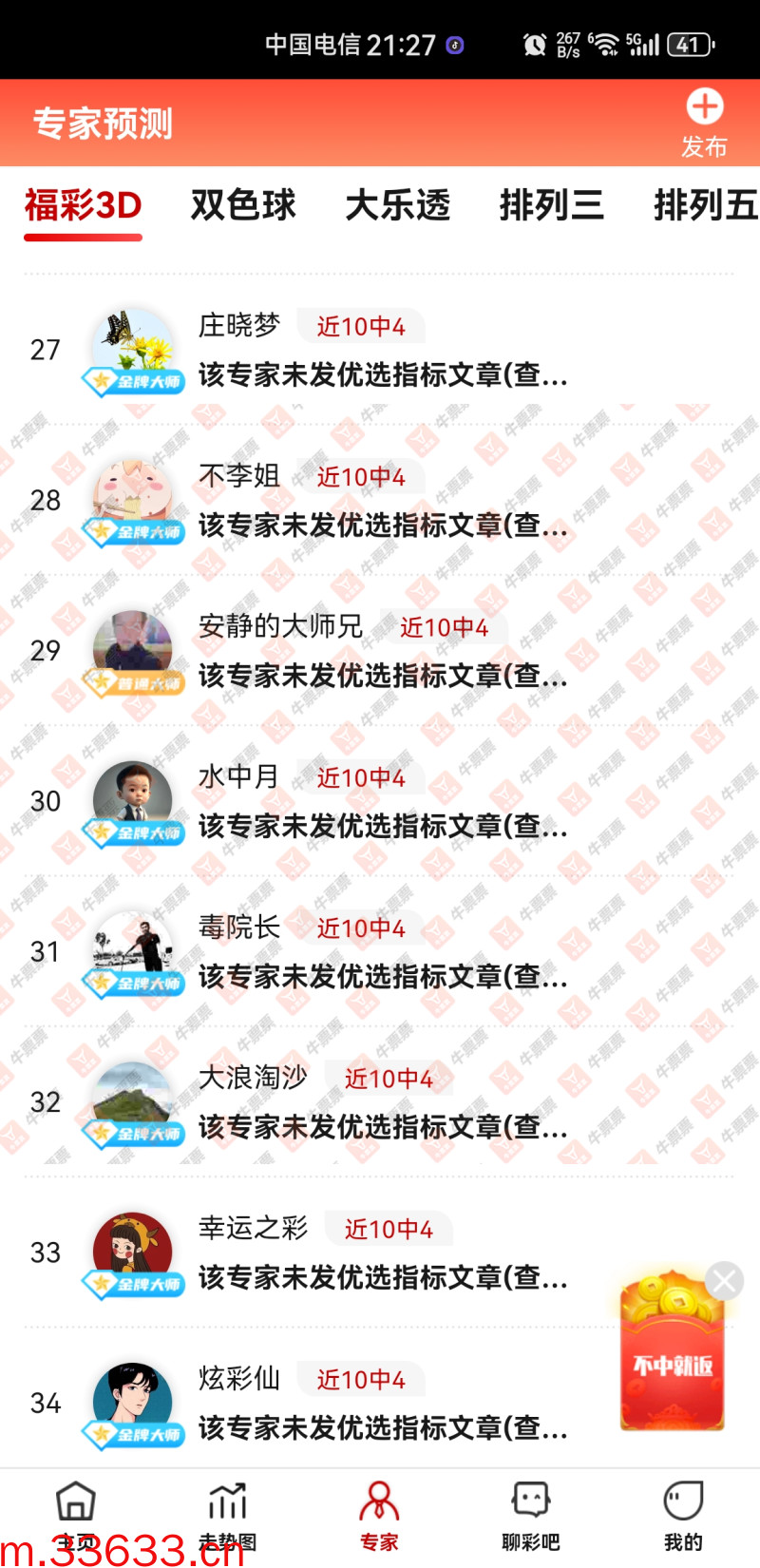Select the 大乐透 tab

coord(397,205)
